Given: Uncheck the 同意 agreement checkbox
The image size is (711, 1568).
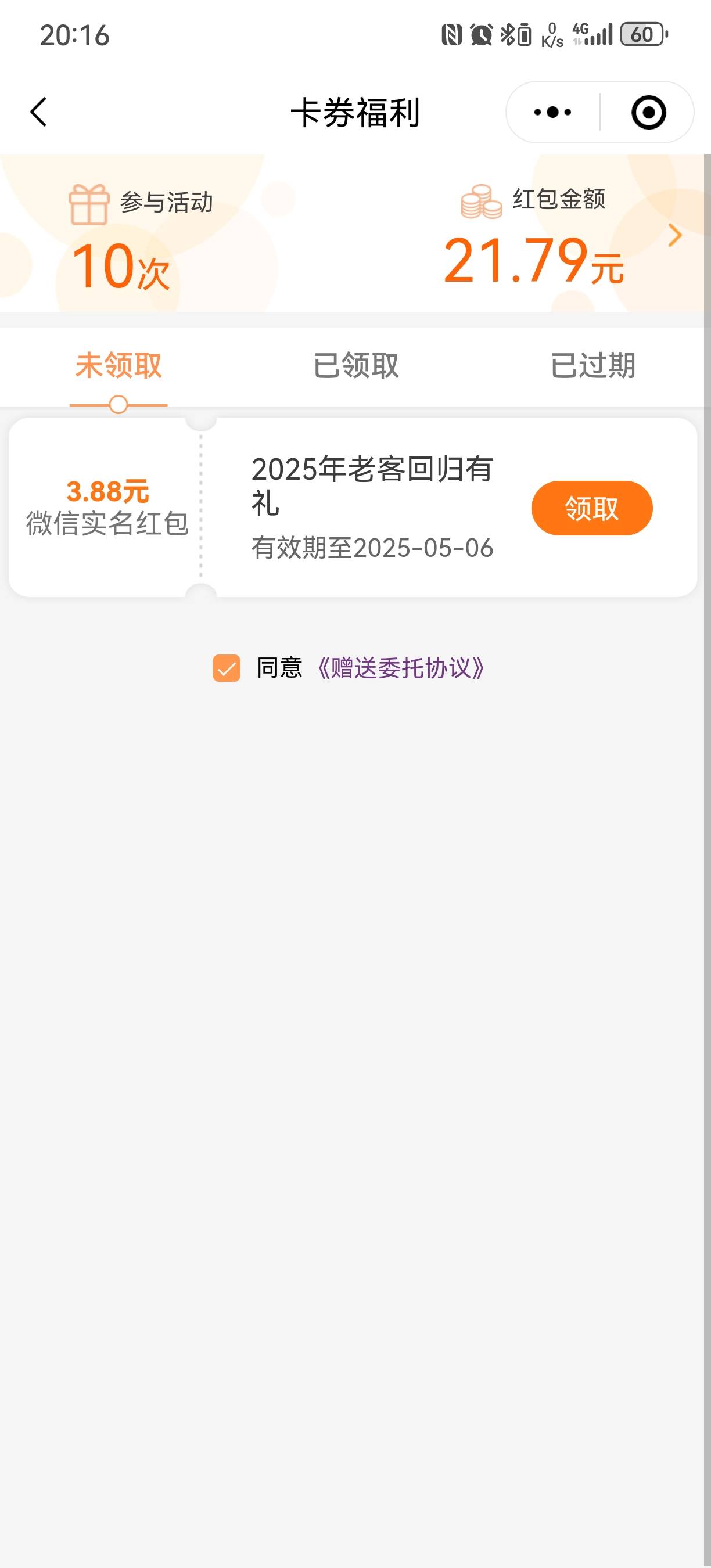Looking at the screenshot, I should [227, 668].
